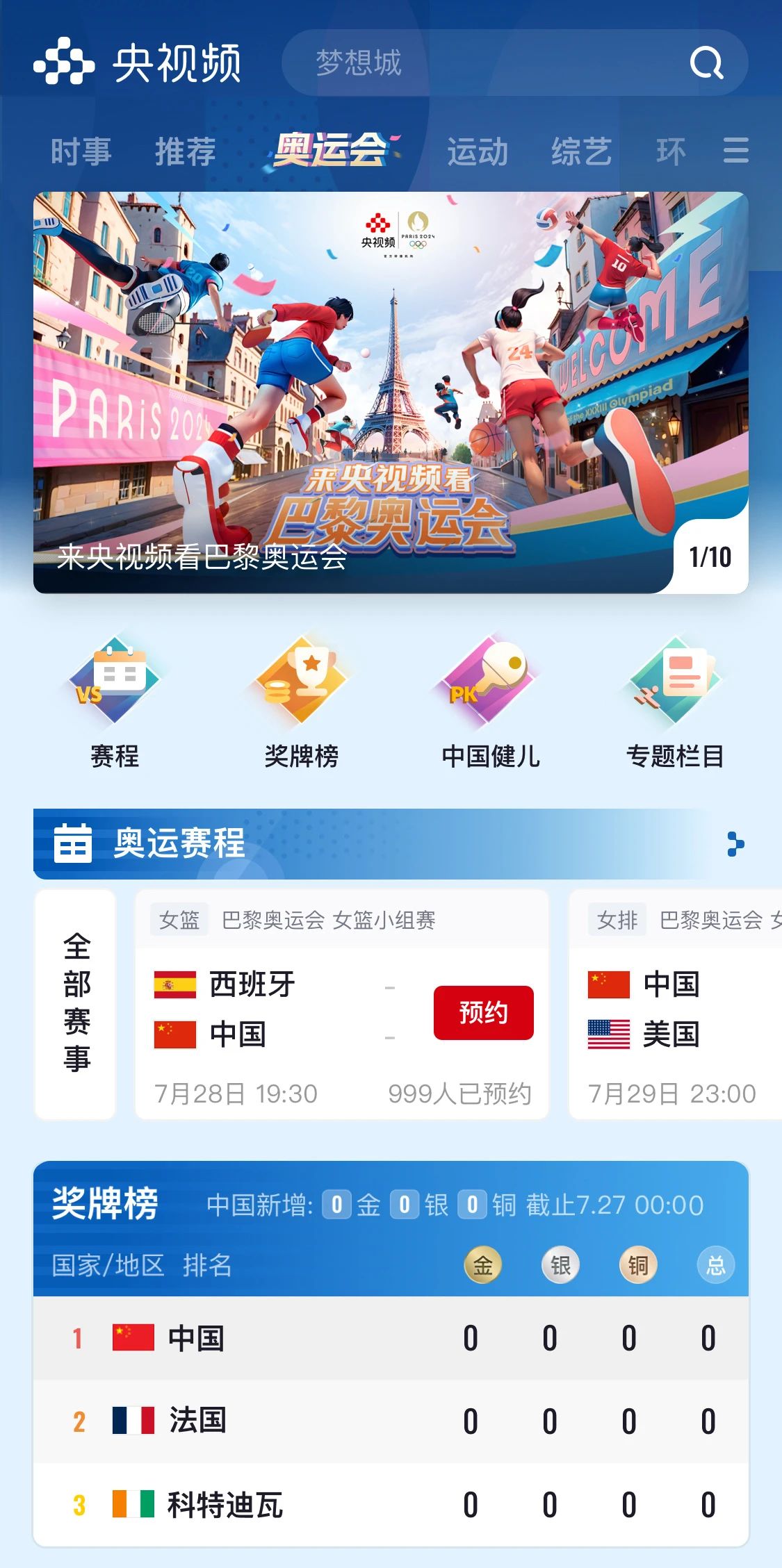Screen dimensions: 782x1568
Task: Open the 来央视频看巴黎奥运会 banner
Action: [x=391, y=393]
